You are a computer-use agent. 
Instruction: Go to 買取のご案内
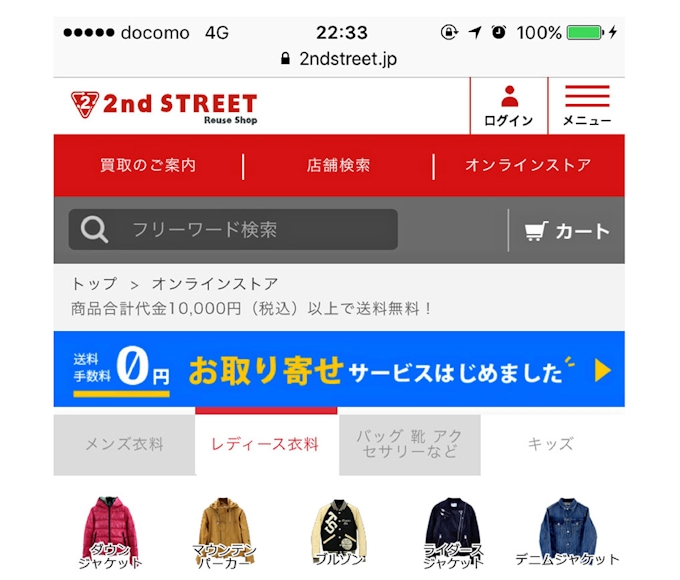(x=148, y=166)
